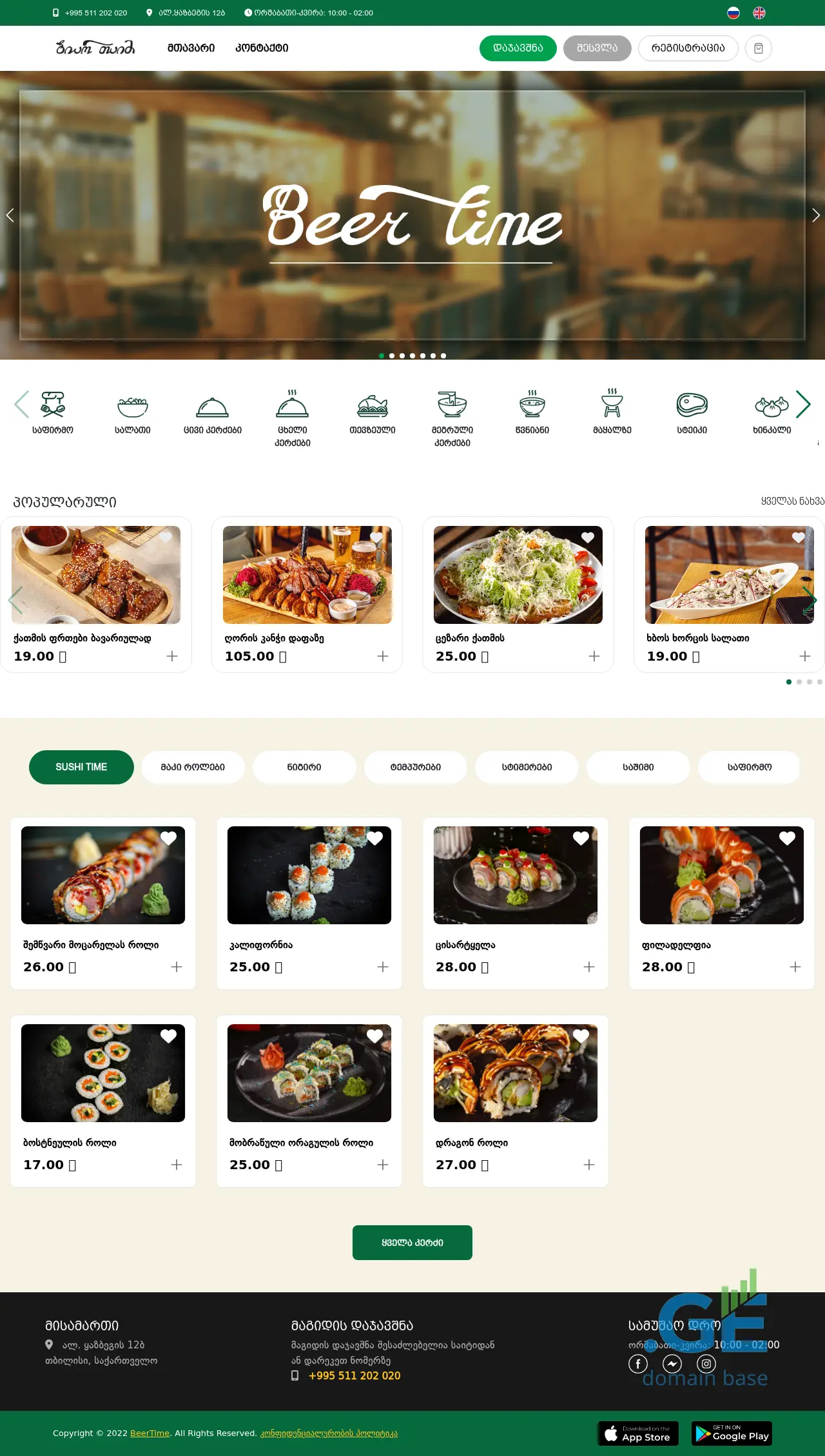Open the რეგისტრაცია registration button
Viewport: 825px width, 1456px height.
[x=688, y=48]
